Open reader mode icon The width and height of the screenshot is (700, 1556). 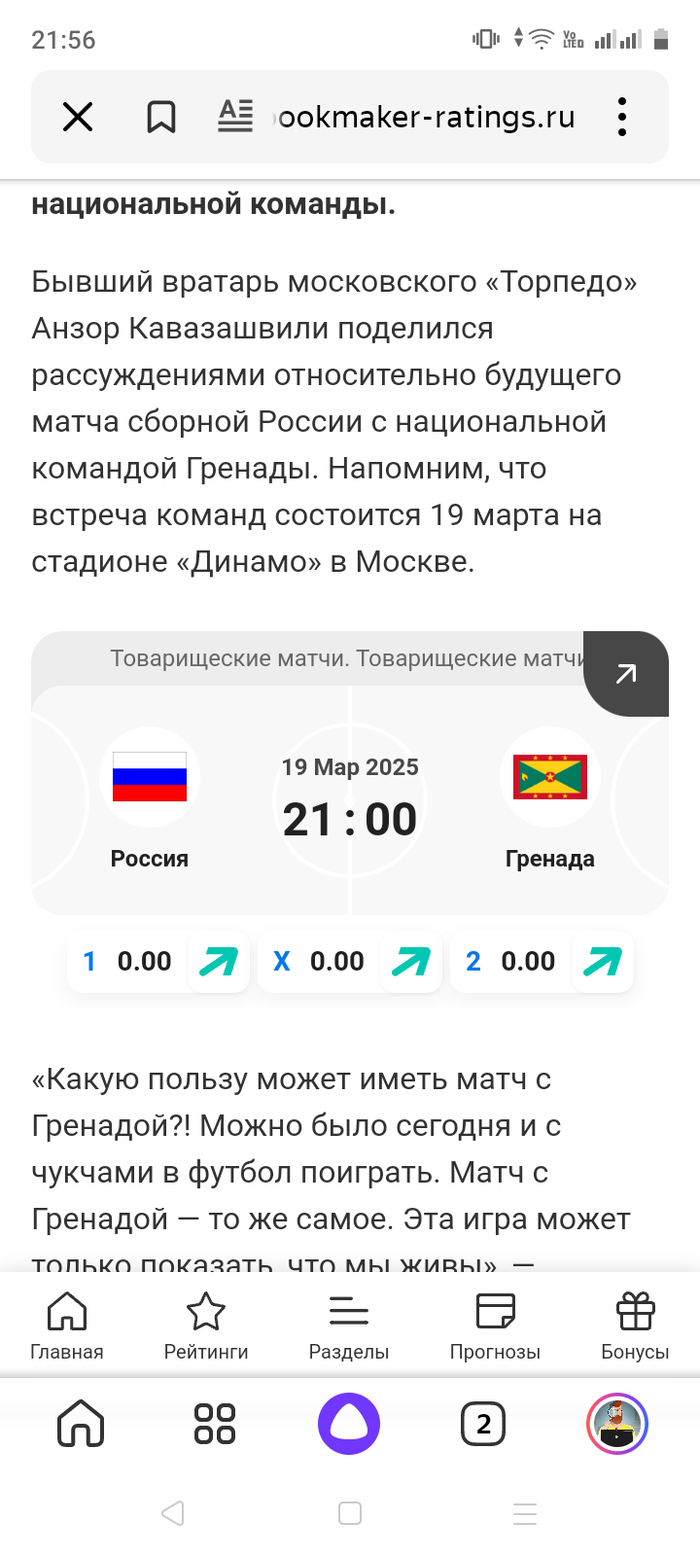[236, 117]
